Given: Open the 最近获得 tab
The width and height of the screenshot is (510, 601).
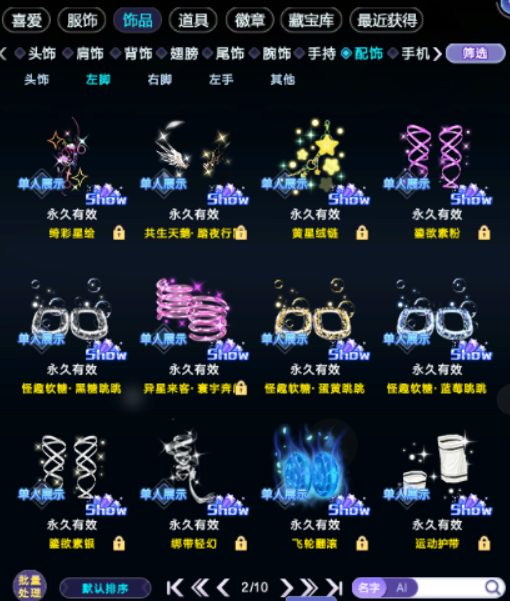Looking at the screenshot, I should [x=386, y=20].
